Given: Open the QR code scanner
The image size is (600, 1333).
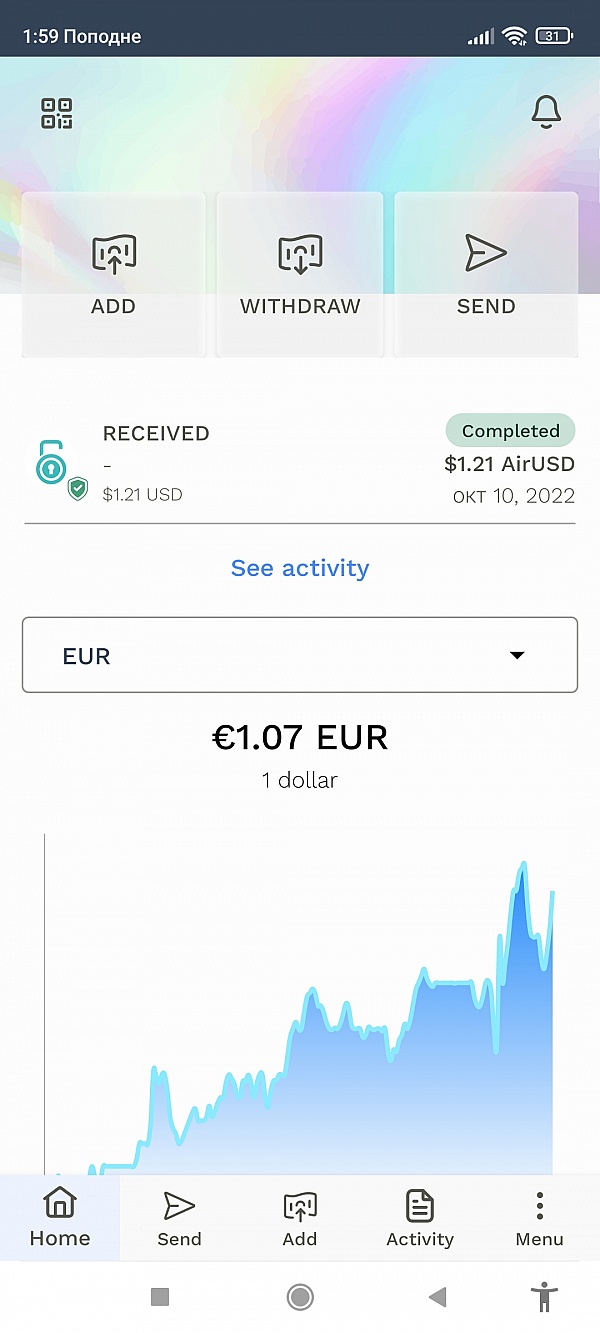Looking at the screenshot, I should [x=57, y=113].
